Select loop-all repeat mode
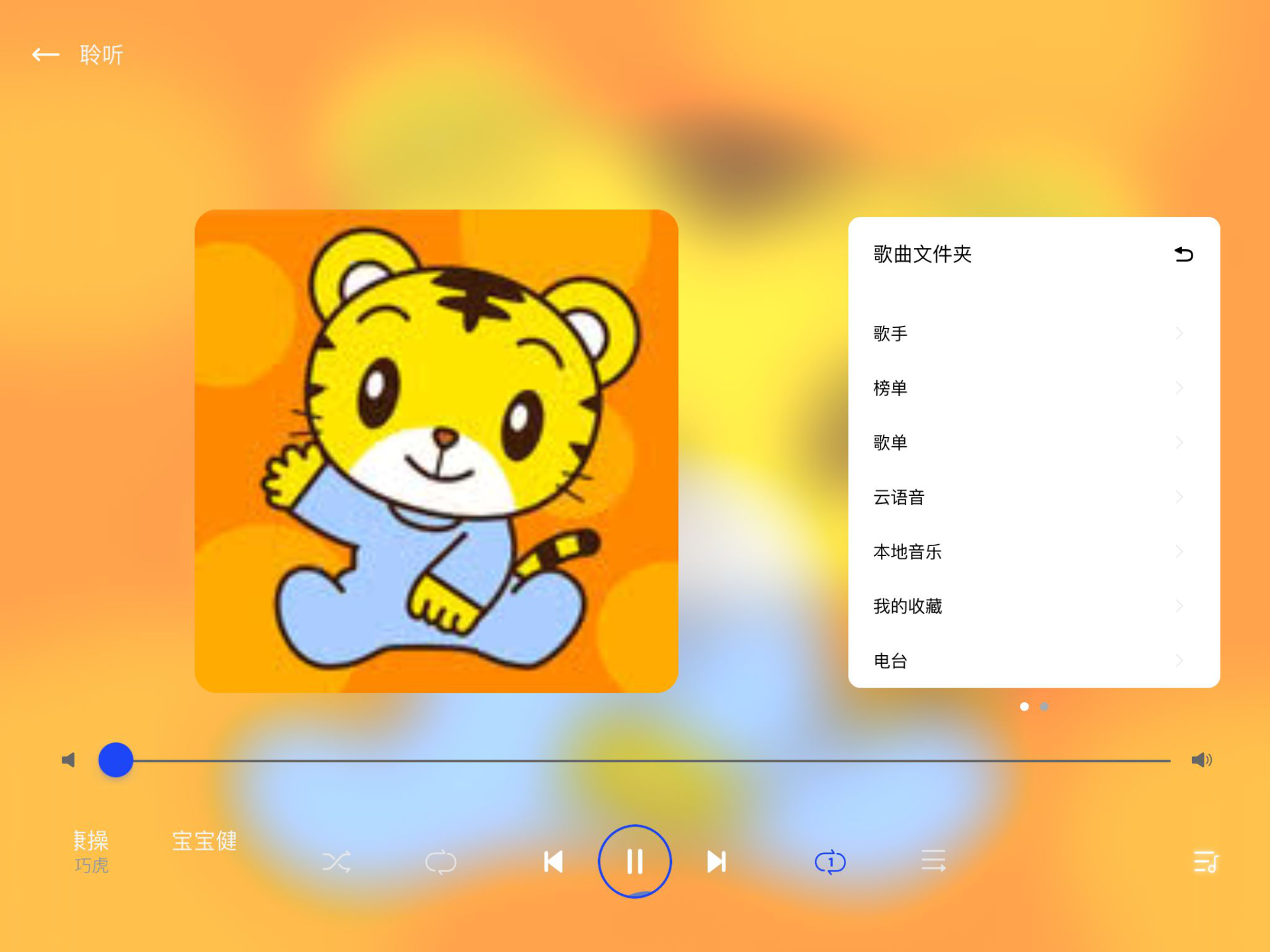Screen dimensions: 1270x952 (x=441, y=862)
